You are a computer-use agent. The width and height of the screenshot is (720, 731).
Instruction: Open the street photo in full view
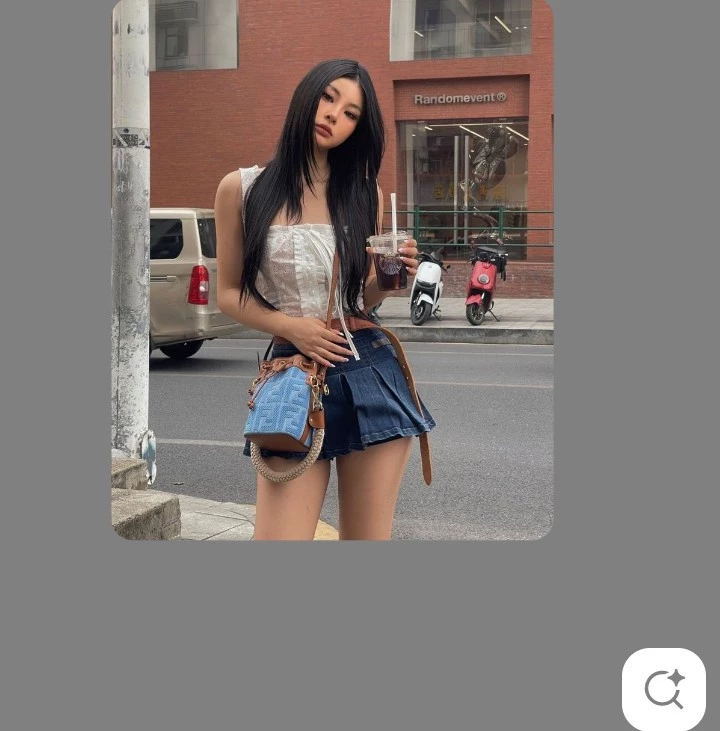point(332,270)
